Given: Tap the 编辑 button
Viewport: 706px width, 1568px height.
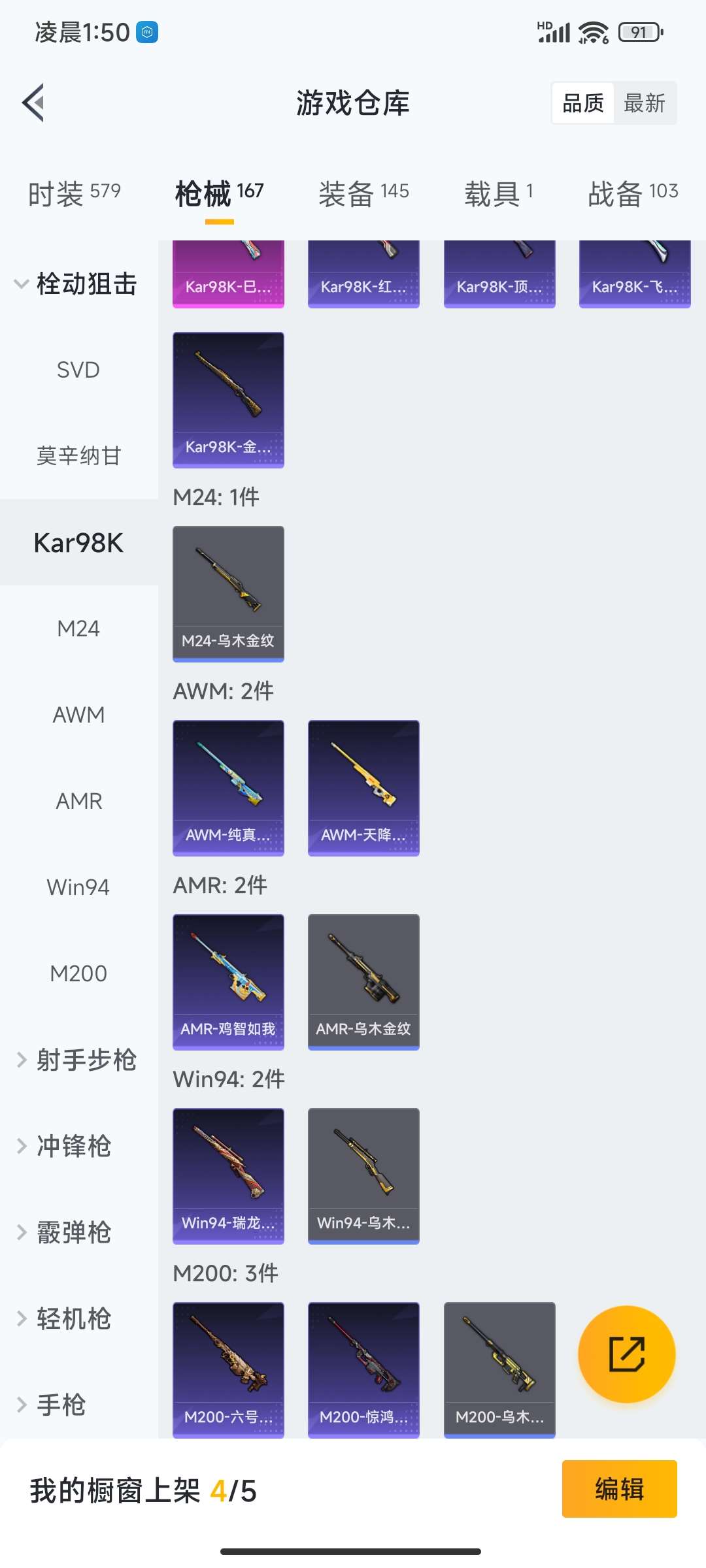Looking at the screenshot, I should pyautogui.click(x=619, y=1489).
